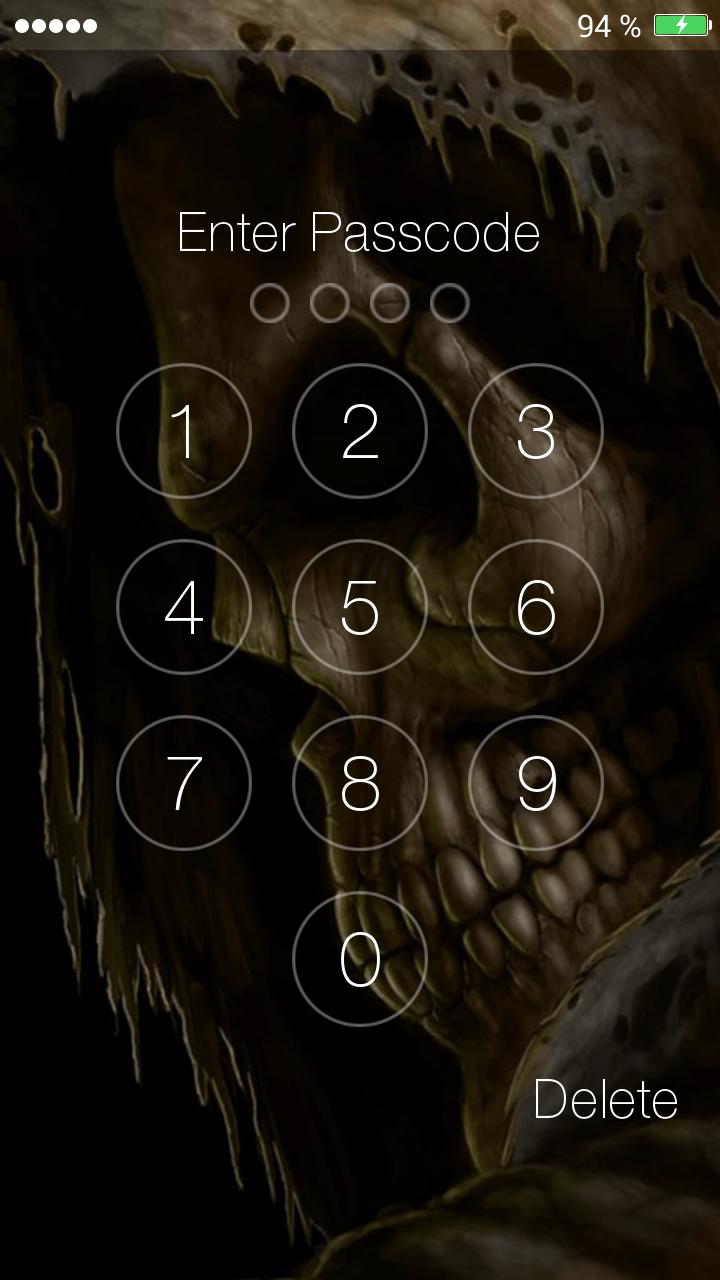The image size is (720, 1280).
Task: Select digit 4 on the passcode pad
Action: click(x=184, y=607)
